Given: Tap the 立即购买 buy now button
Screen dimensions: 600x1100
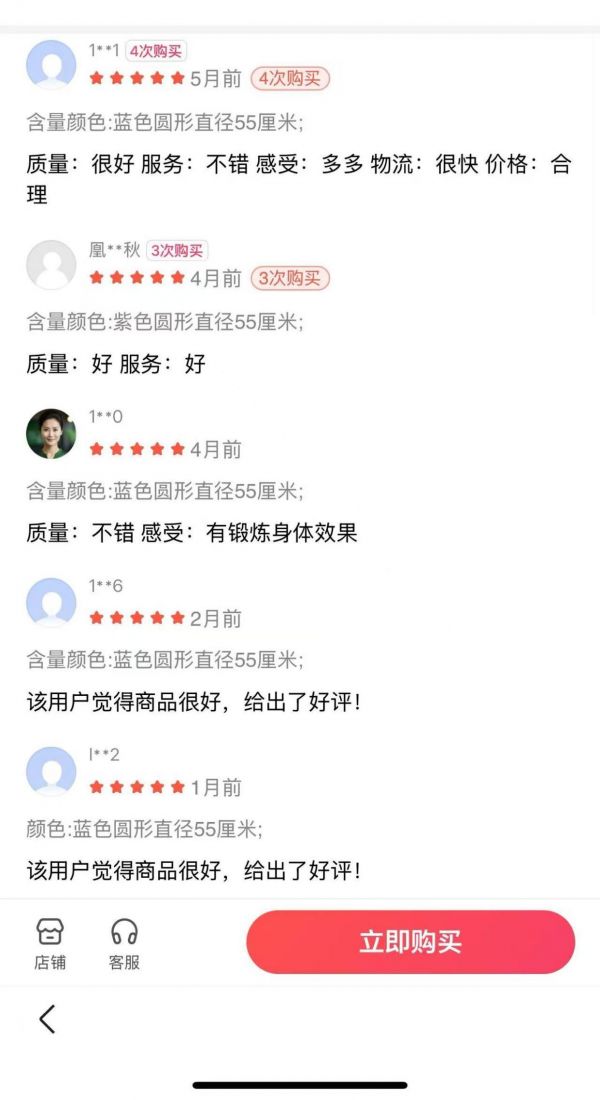Looking at the screenshot, I should click(410, 942).
